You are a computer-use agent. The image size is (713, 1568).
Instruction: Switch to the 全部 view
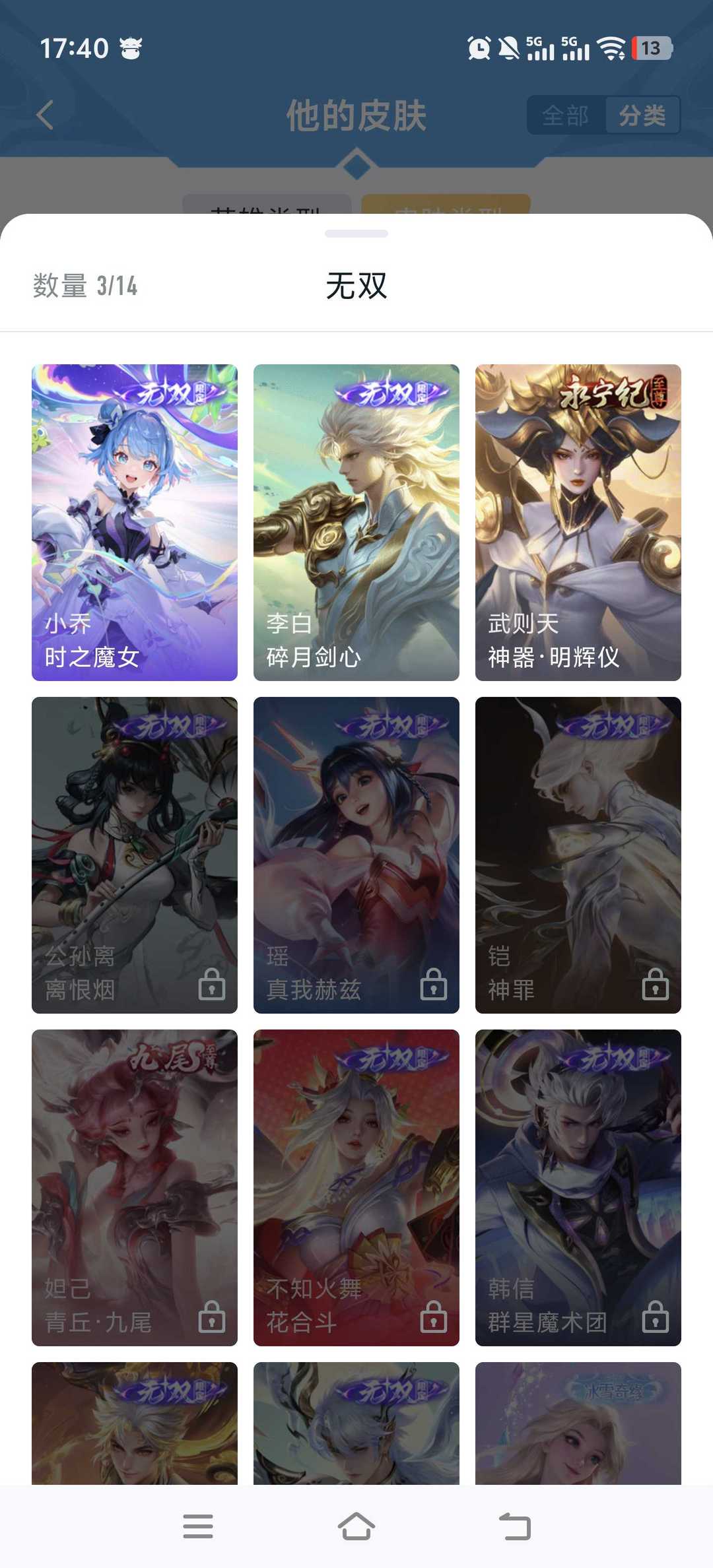566,115
